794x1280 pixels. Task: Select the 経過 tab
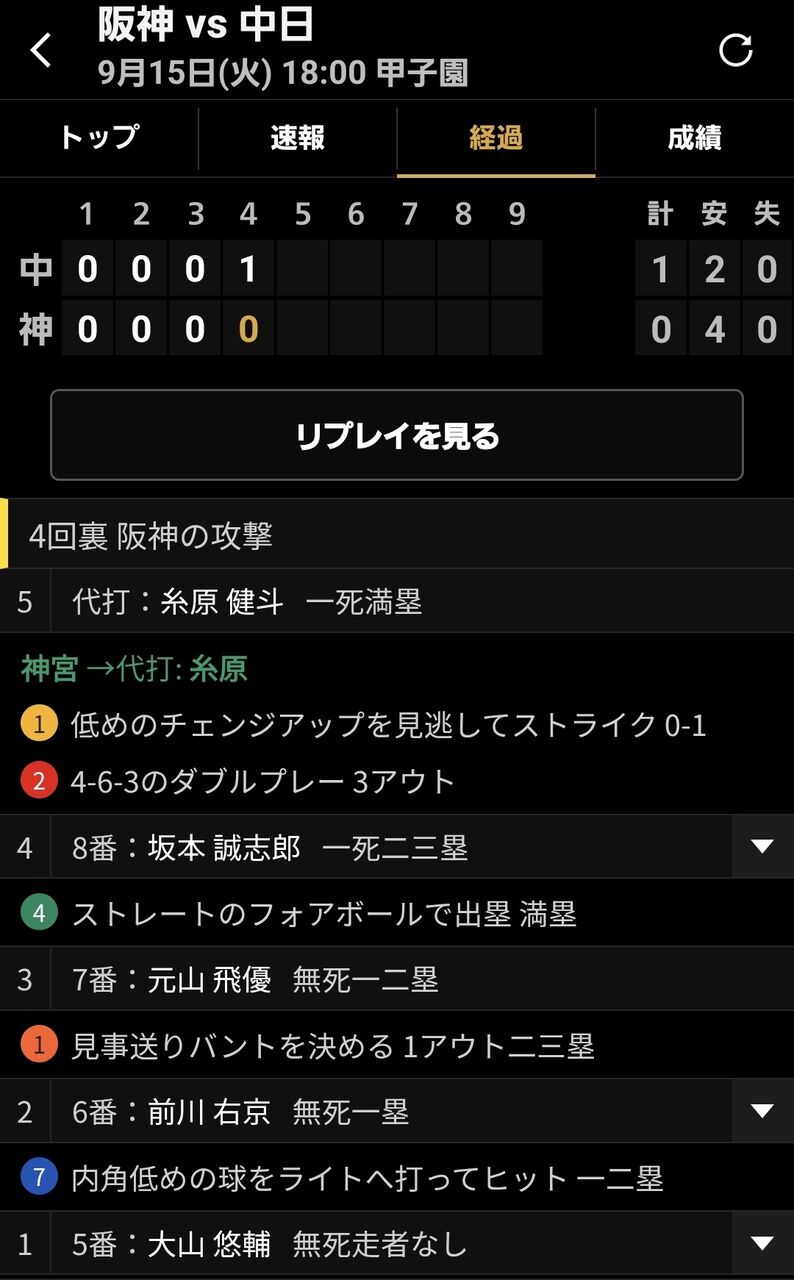click(496, 138)
